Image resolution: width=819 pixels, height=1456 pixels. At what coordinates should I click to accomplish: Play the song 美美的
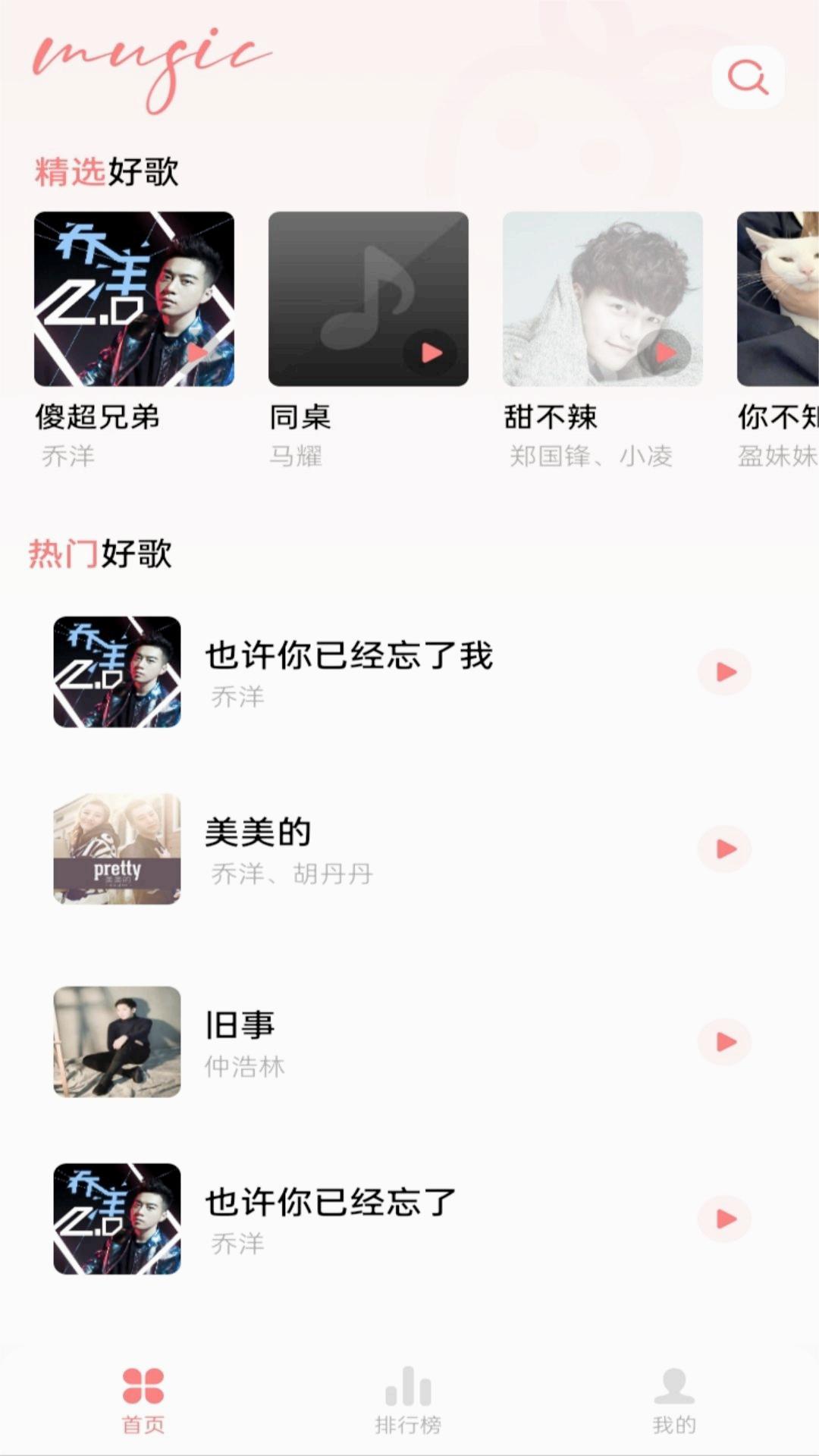click(724, 849)
